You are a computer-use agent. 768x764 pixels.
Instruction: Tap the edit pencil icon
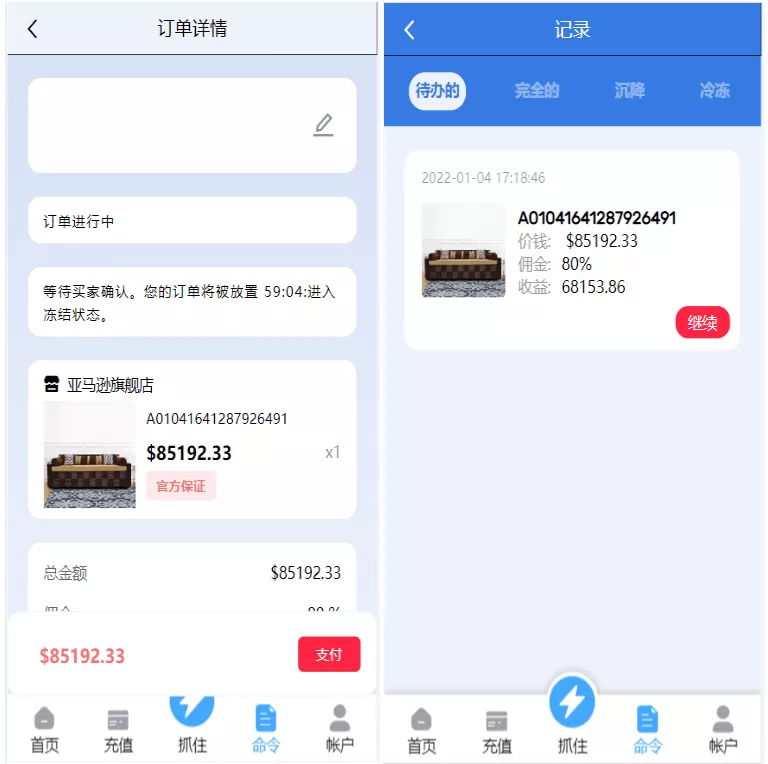point(323,125)
